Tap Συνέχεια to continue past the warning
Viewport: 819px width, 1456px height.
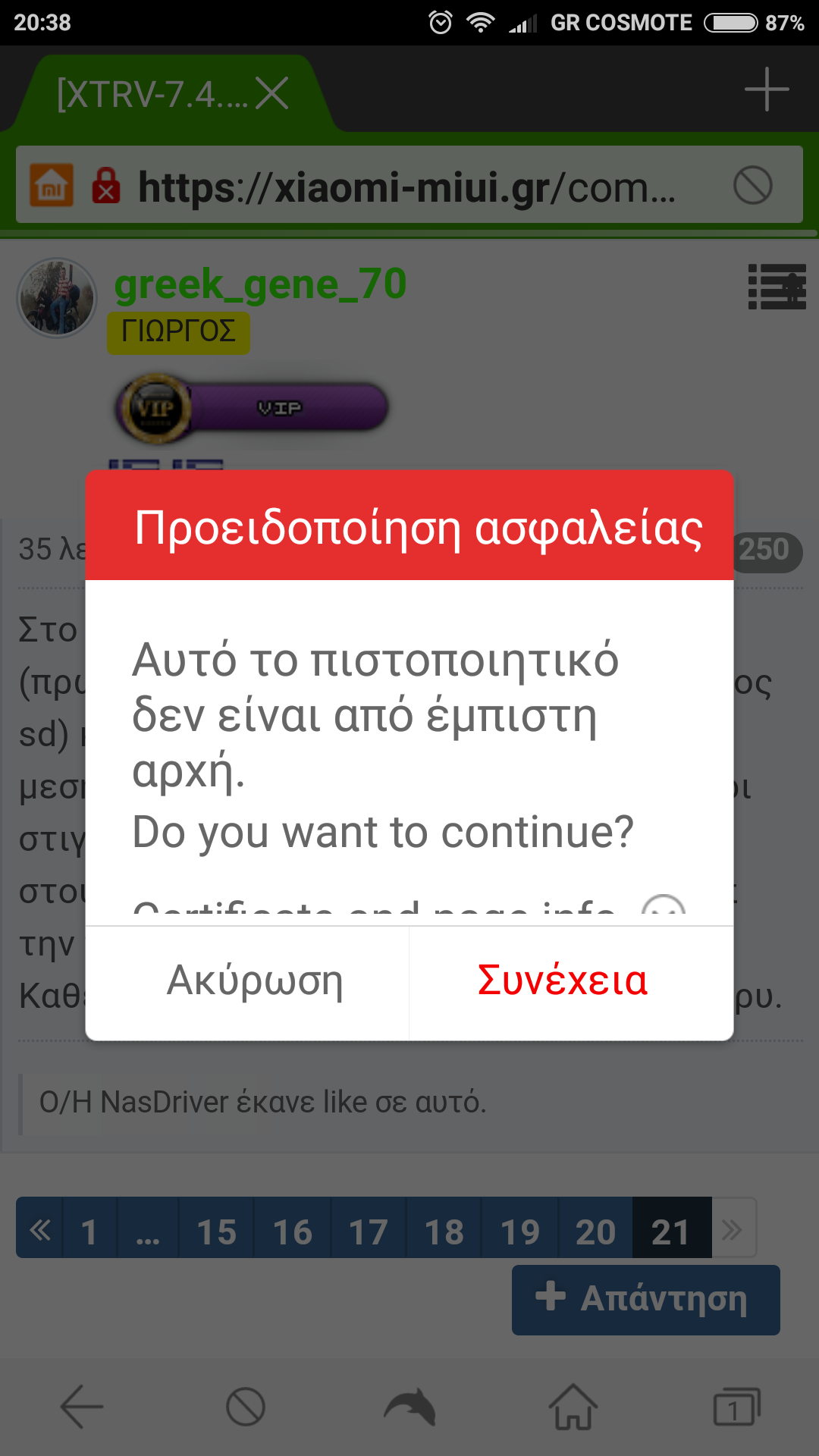563,981
